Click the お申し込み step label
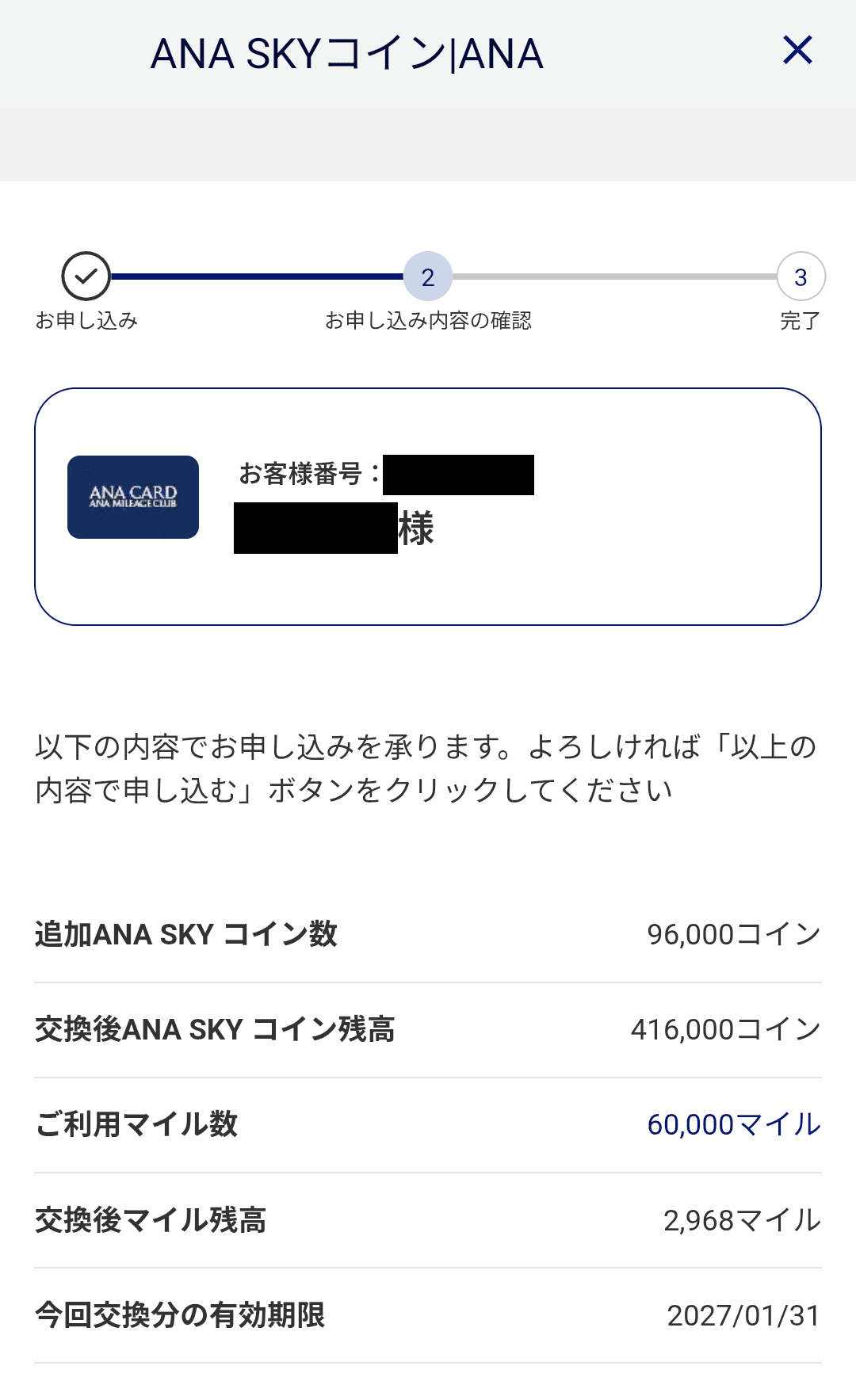856x1400 pixels. coord(86,322)
